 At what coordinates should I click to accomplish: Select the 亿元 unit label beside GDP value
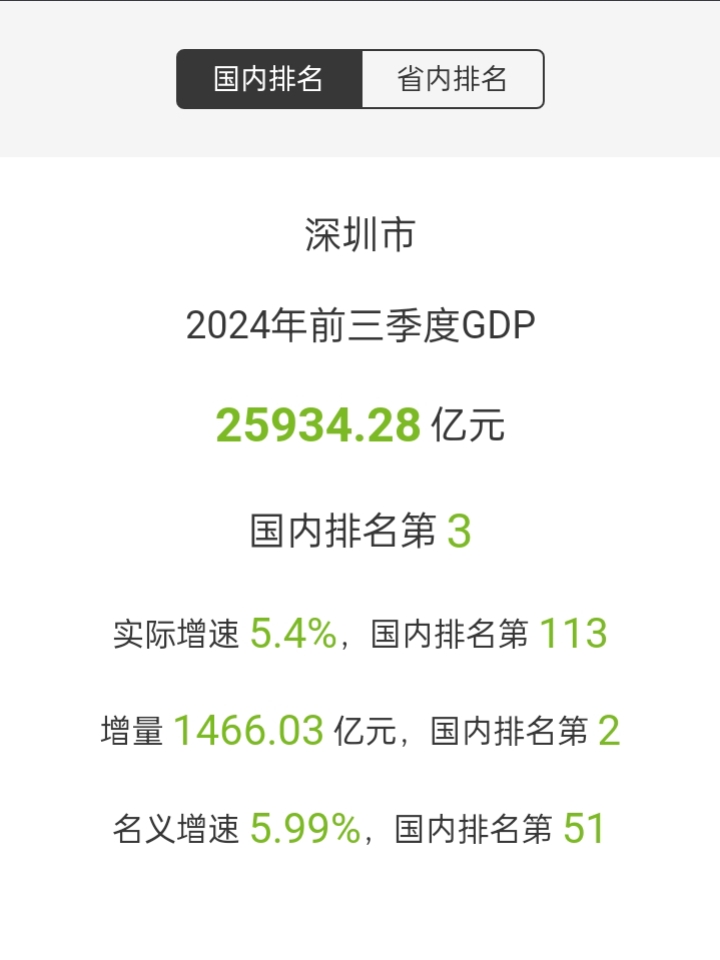click(x=466, y=424)
